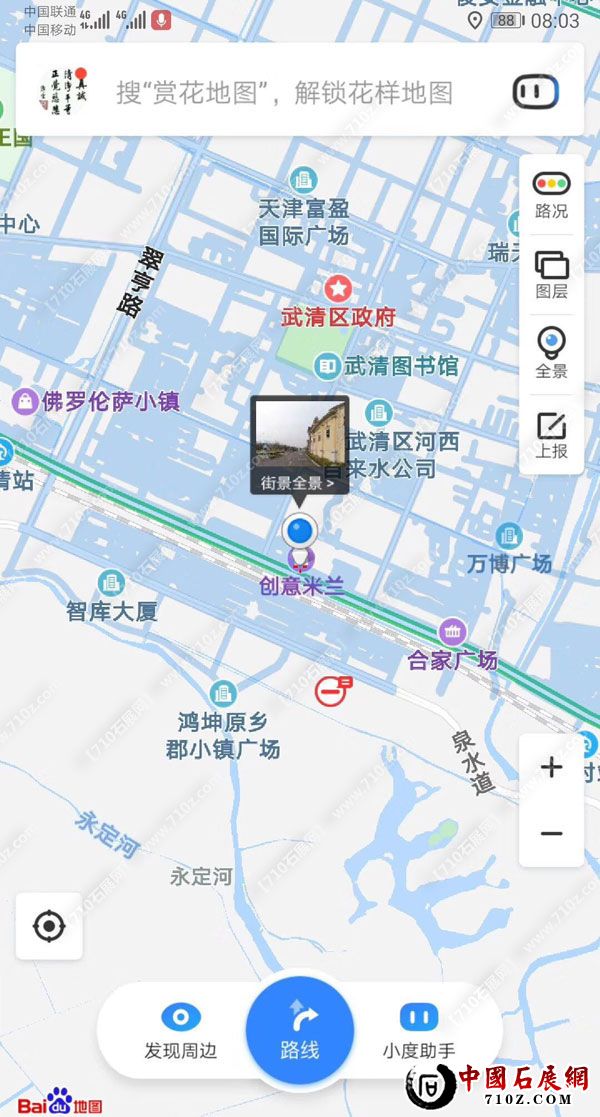Select the 合家广场 map marker
The width and height of the screenshot is (600, 1117).
click(452, 632)
